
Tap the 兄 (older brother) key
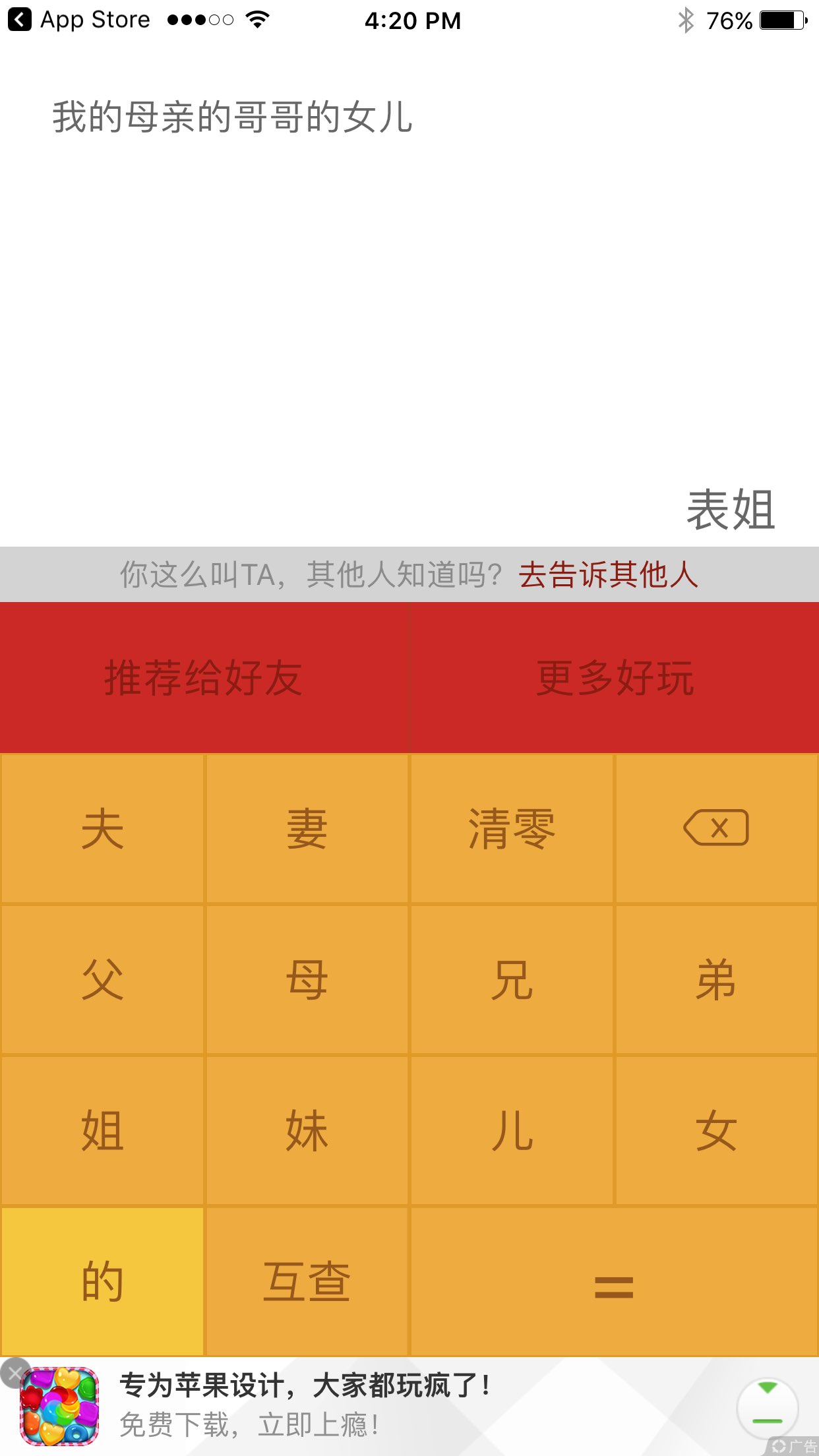[512, 980]
